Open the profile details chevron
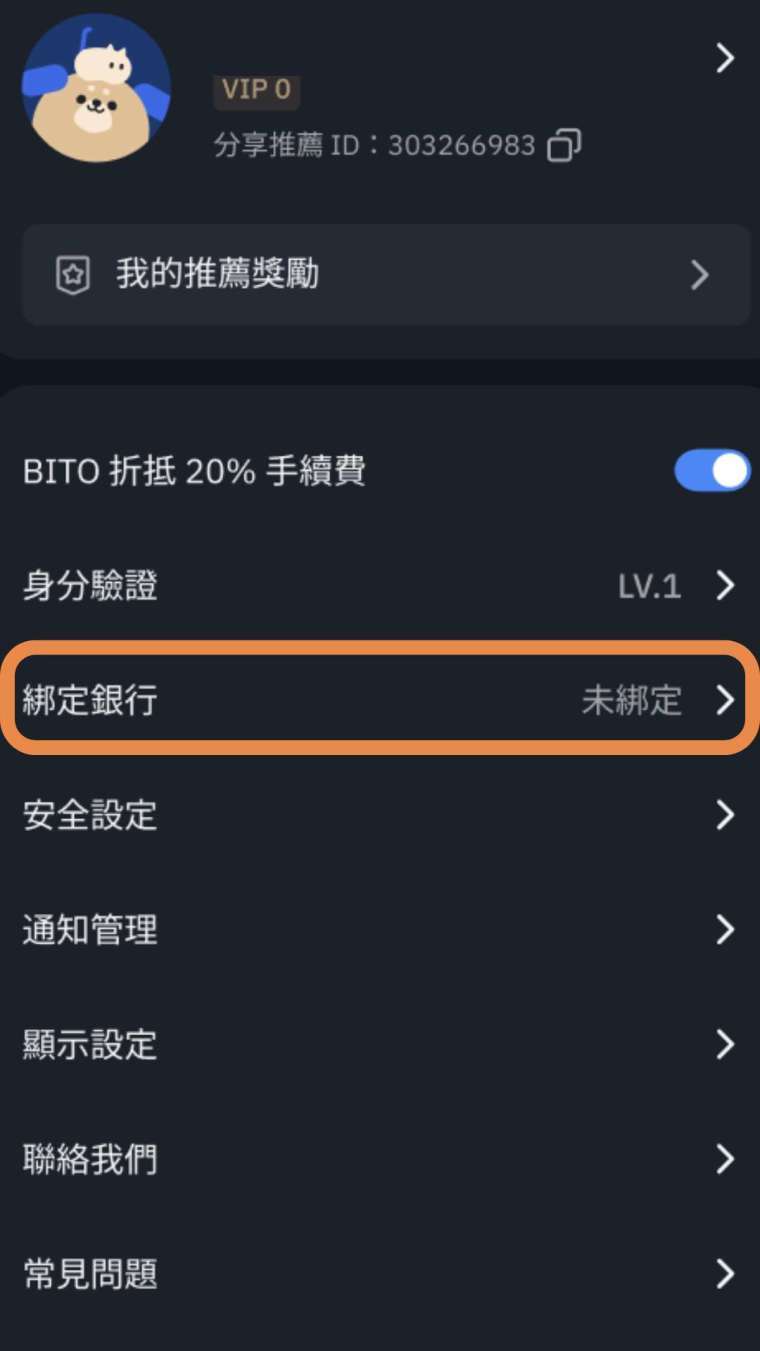The image size is (760, 1351). coord(725,59)
